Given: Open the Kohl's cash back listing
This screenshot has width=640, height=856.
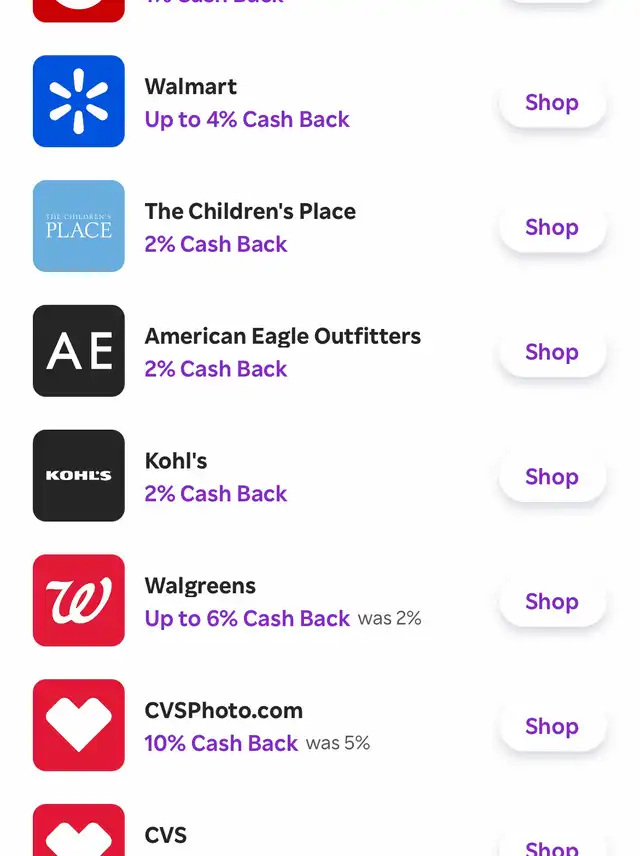Looking at the screenshot, I should point(215,477).
